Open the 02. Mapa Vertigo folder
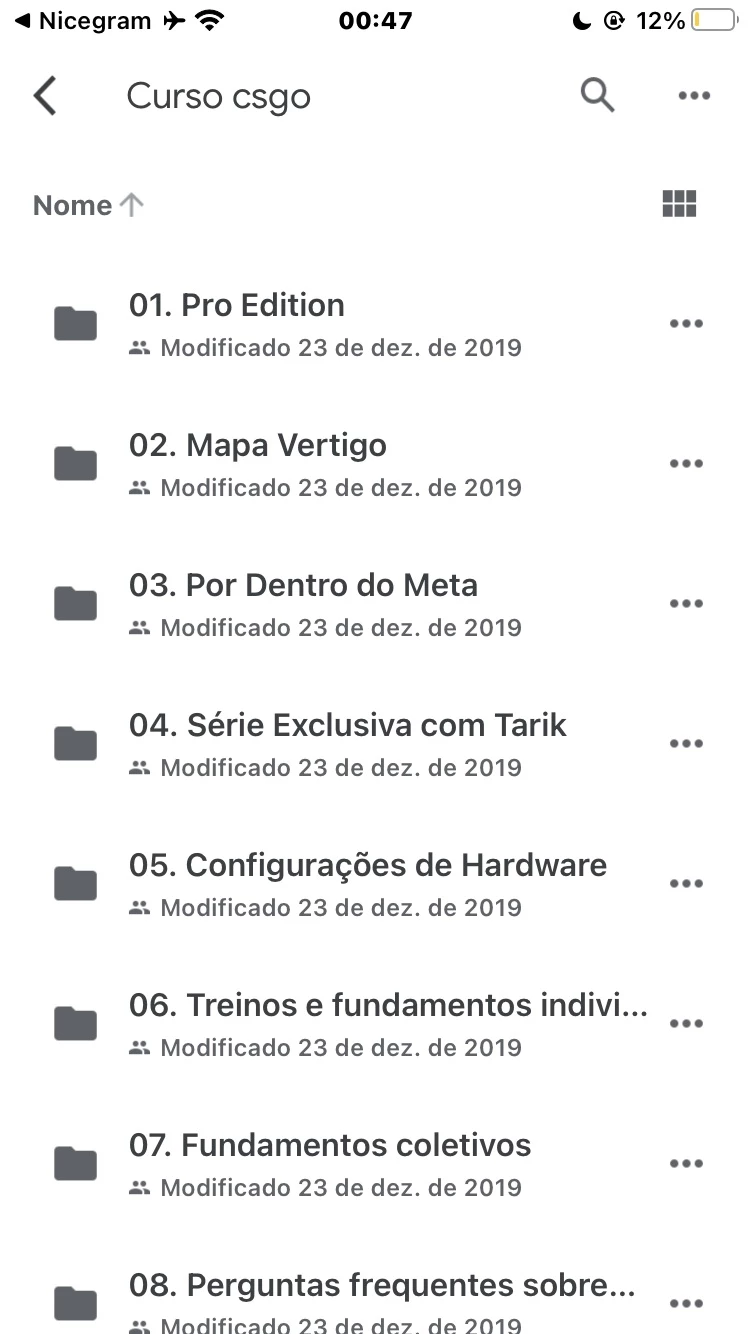750x1334 pixels. 375,464
